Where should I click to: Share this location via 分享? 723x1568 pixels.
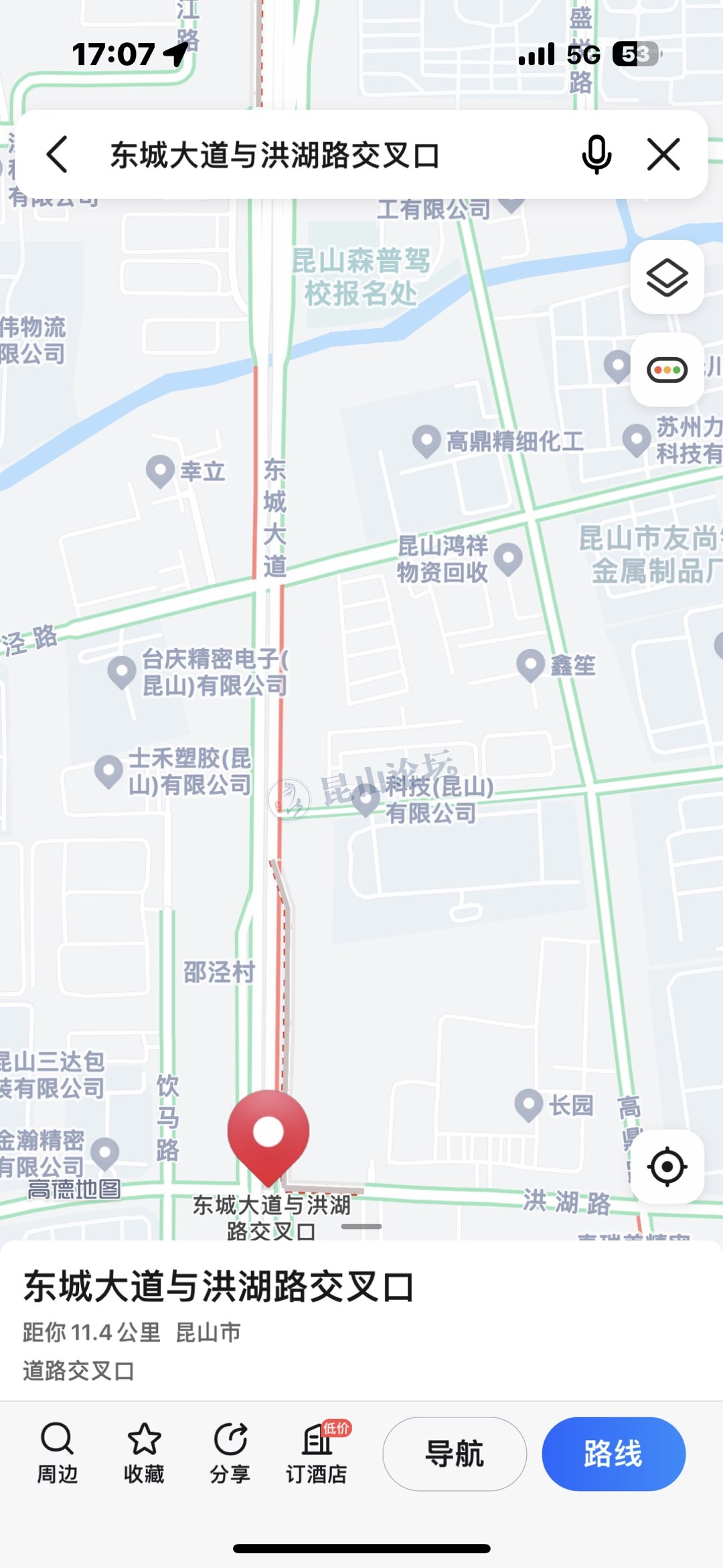230,1453
